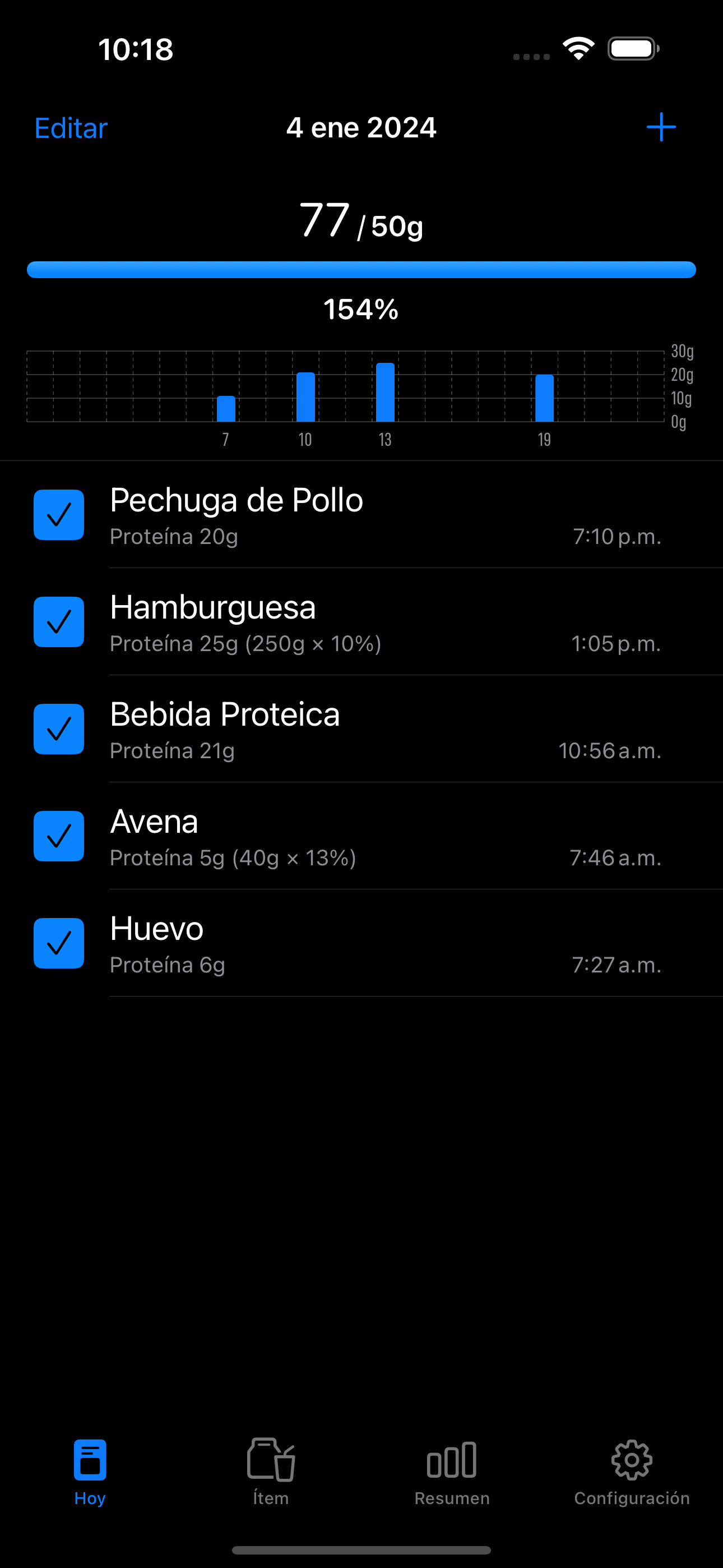Tap Editar to edit the list
Viewport: 723px width, 1568px height.
[71, 128]
